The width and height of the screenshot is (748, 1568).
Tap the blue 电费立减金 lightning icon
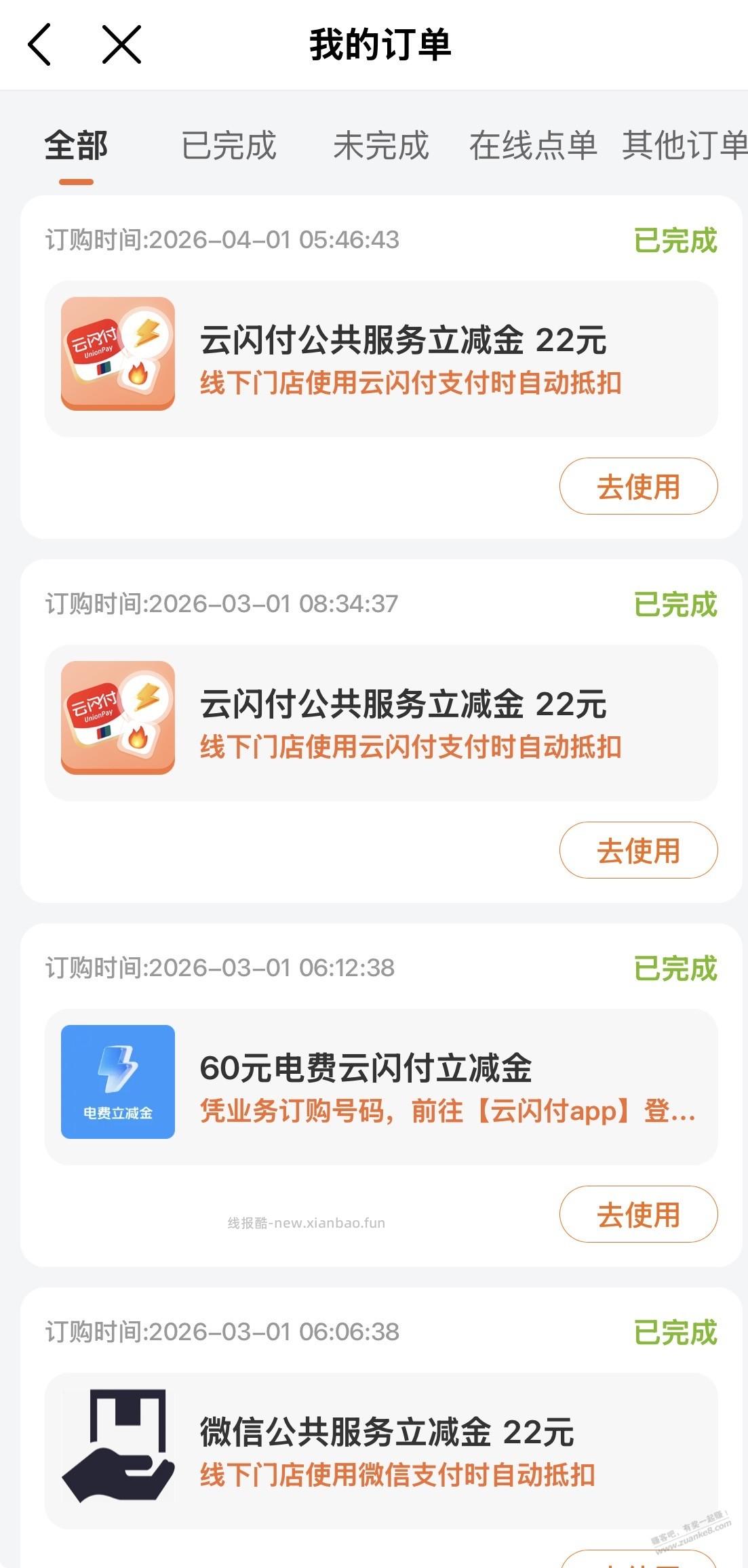117,1083
